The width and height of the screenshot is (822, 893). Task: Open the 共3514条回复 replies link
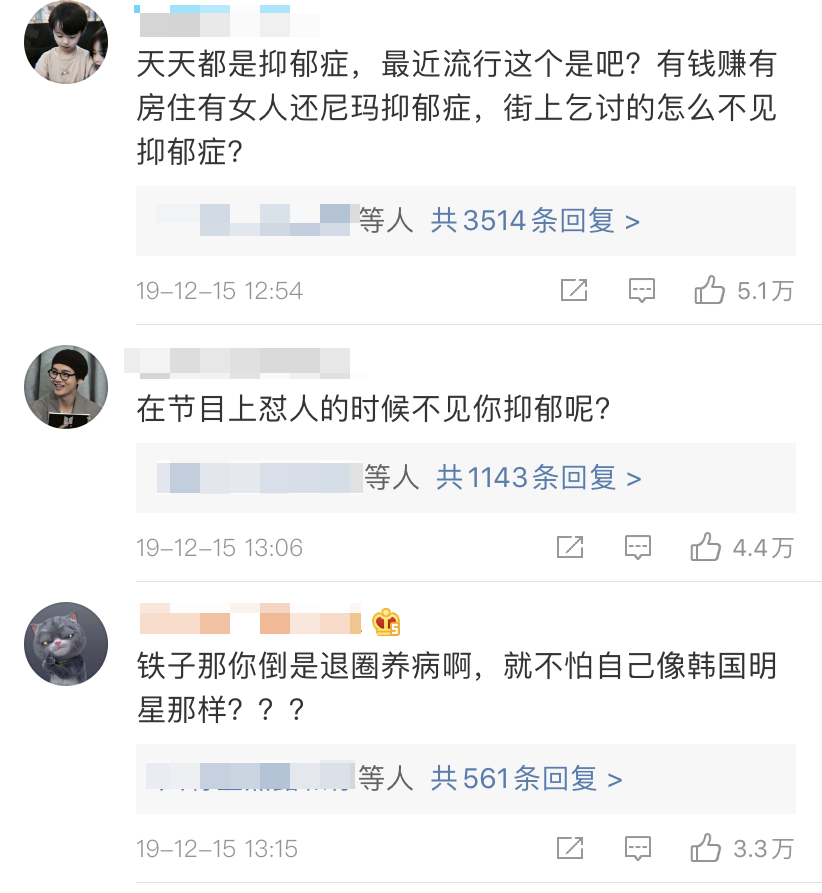535,220
